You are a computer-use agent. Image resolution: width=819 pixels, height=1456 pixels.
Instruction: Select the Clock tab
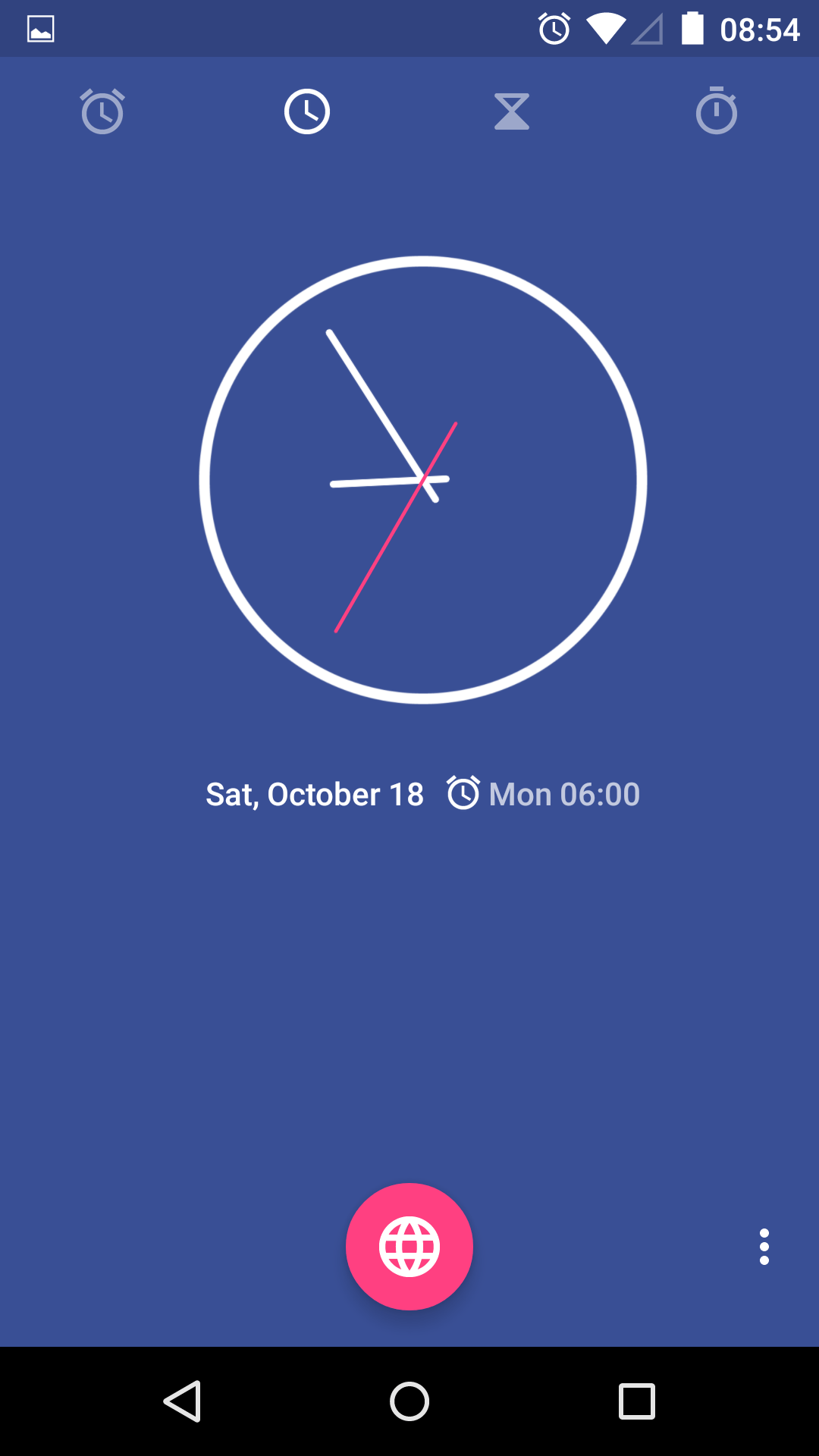pos(307,112)
